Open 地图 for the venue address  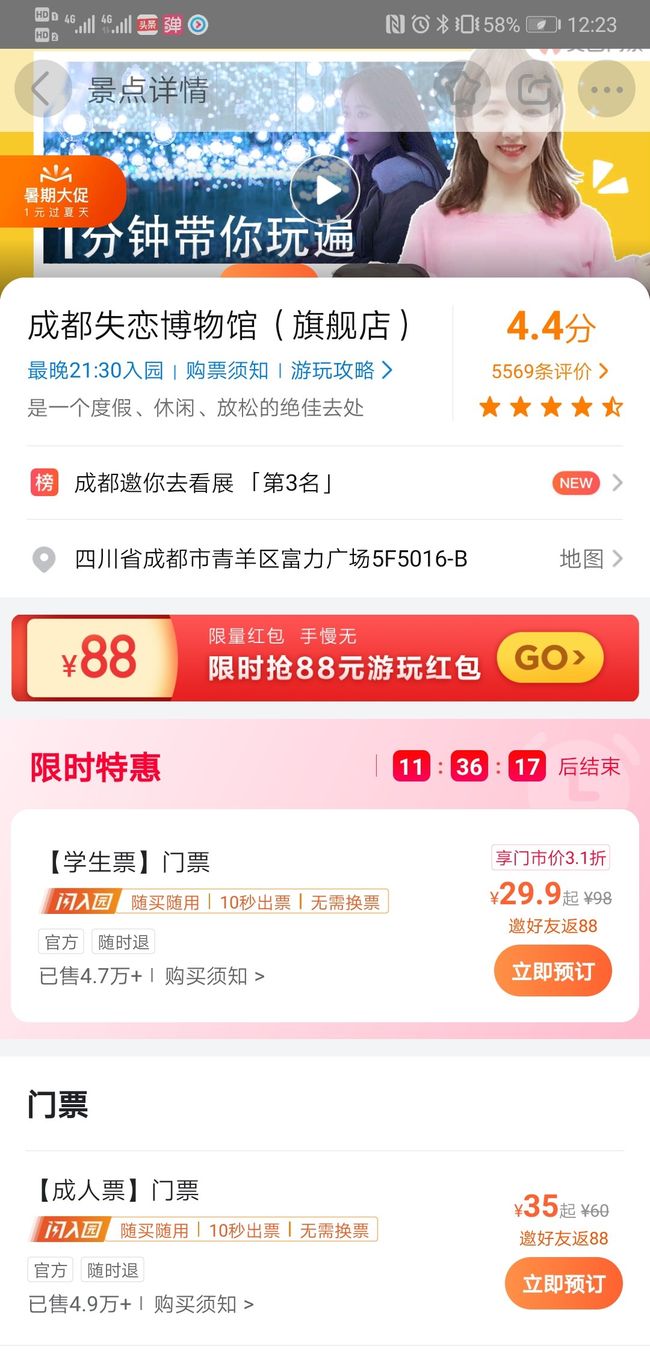591,559
